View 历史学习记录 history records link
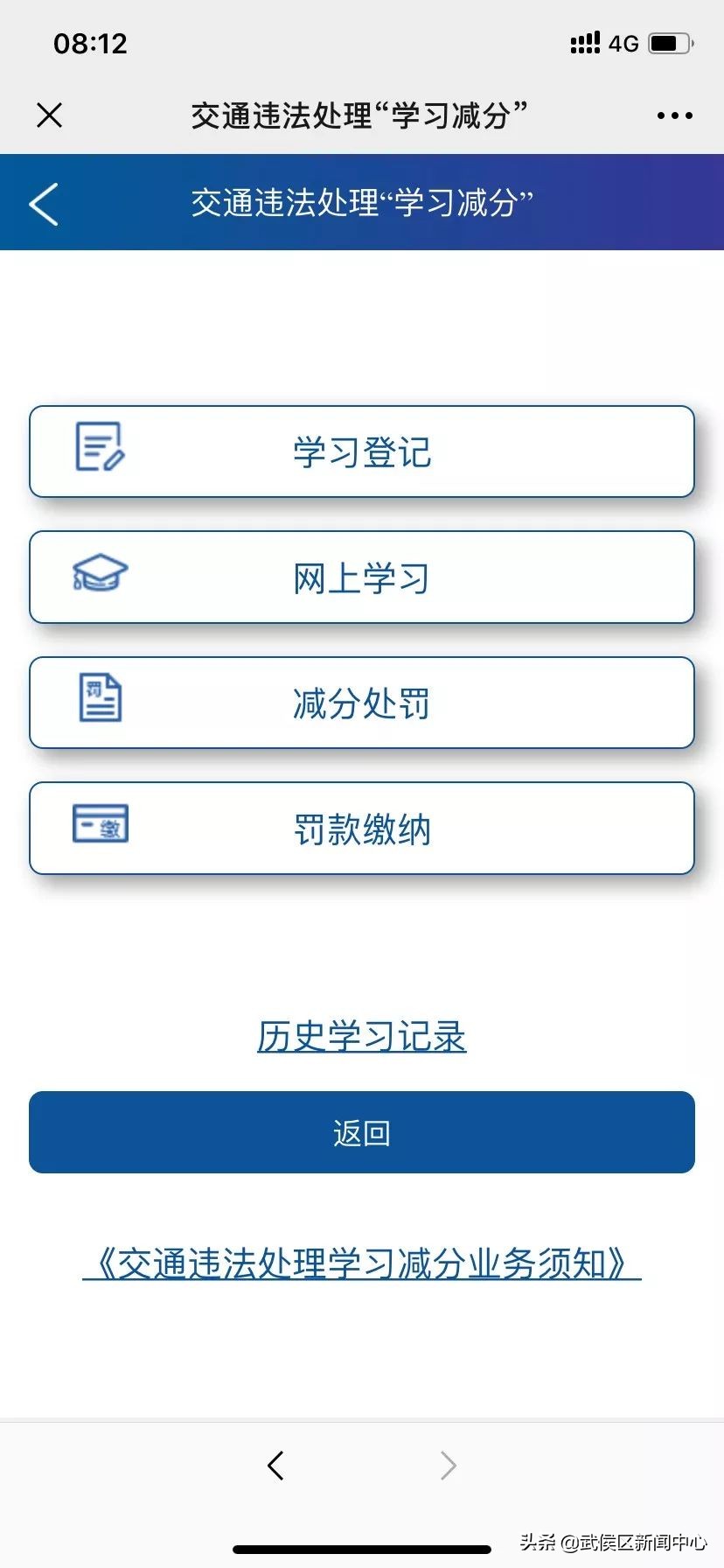Screen dimensions: 724x1568 pos(361,1036)
